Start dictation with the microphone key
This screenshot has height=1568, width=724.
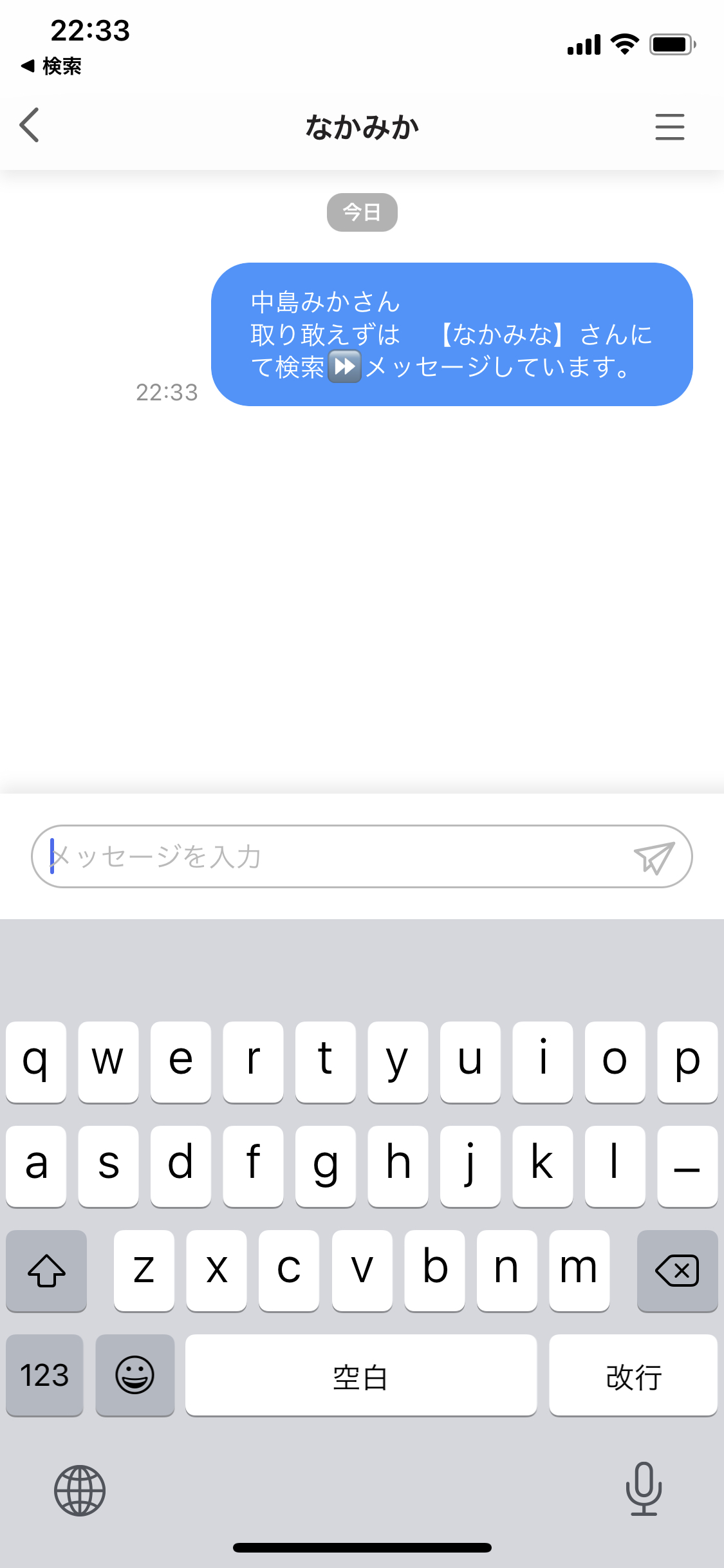(x=644, y=1489)
